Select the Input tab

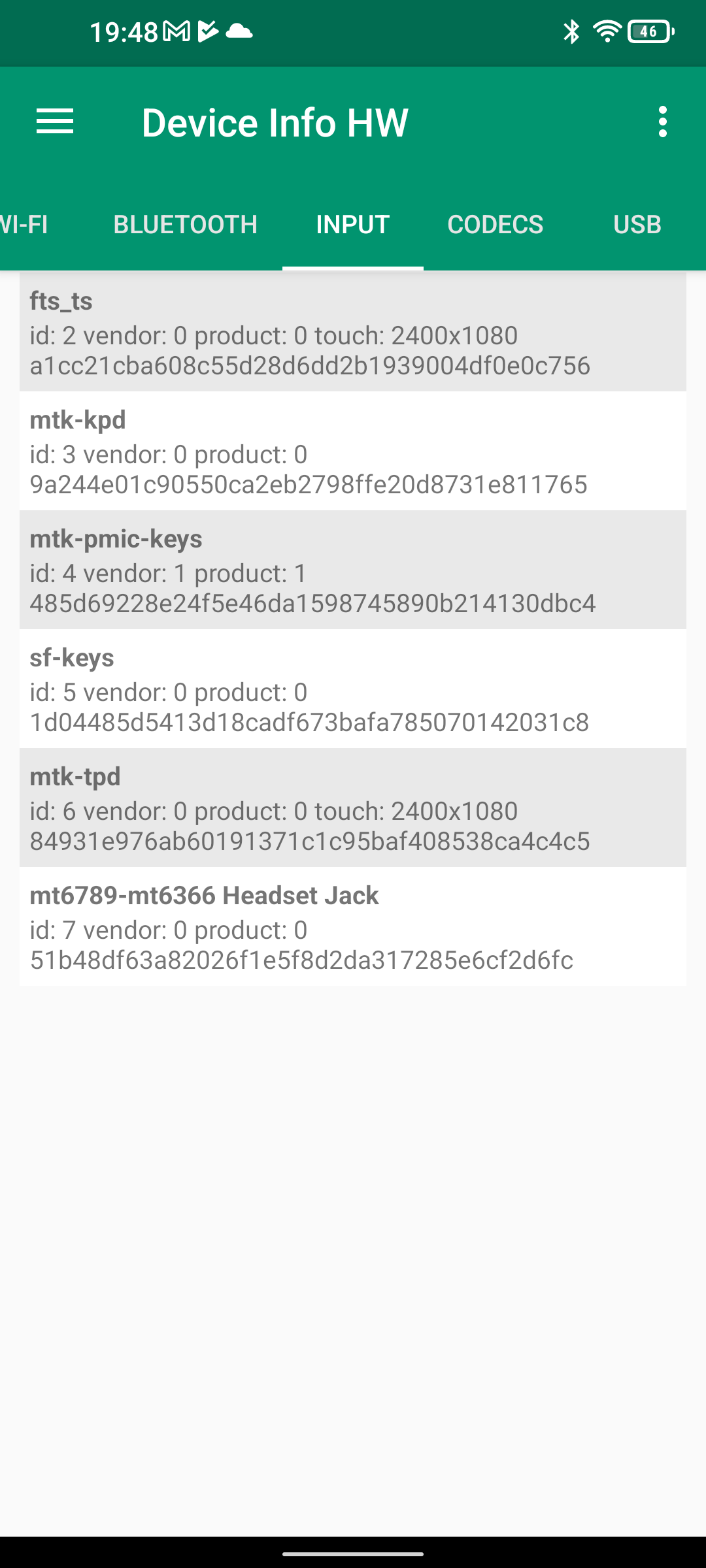coord(352,225)
